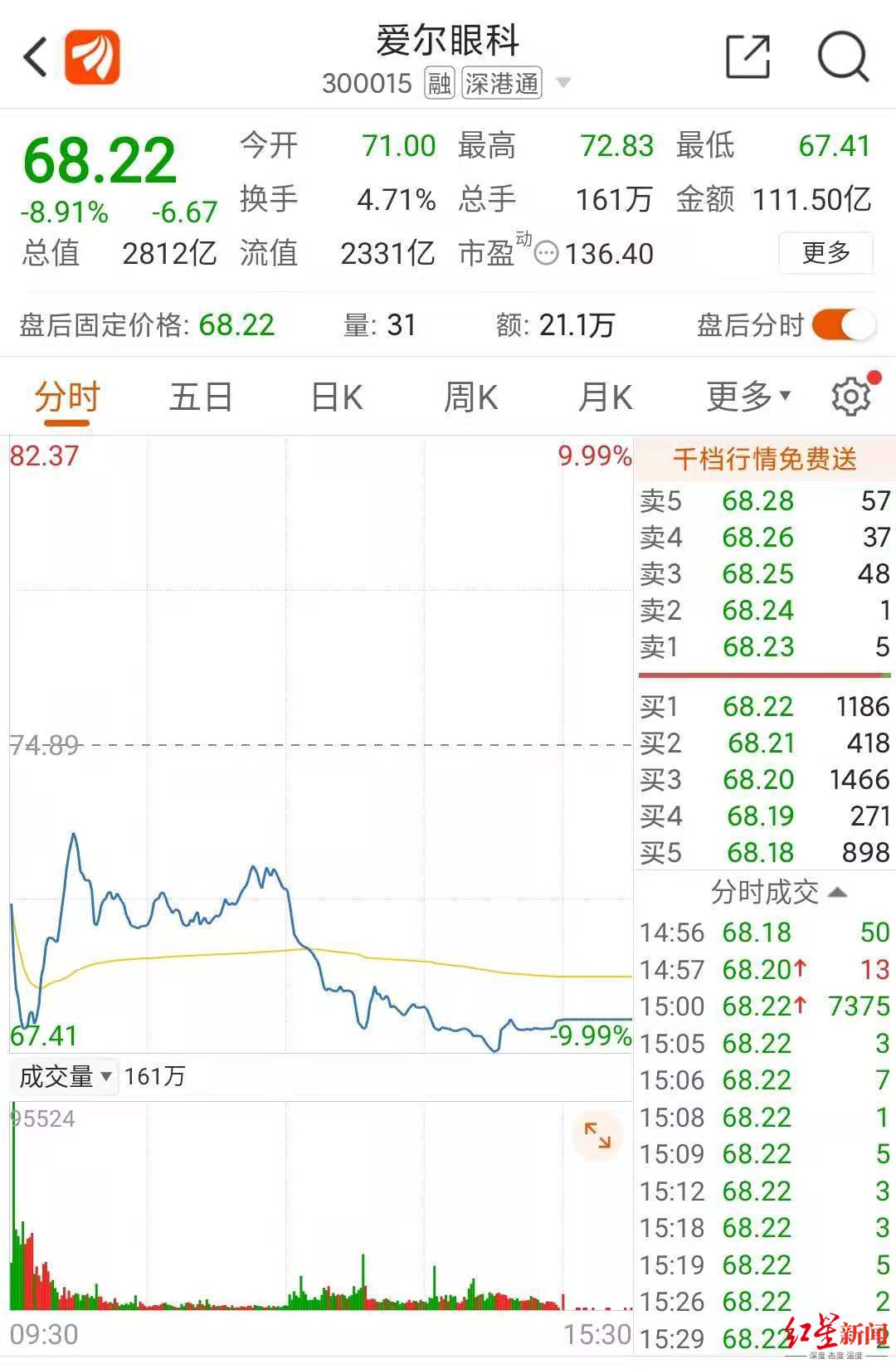Expand the stock title dropdown arrow

(x=563, y=83)
